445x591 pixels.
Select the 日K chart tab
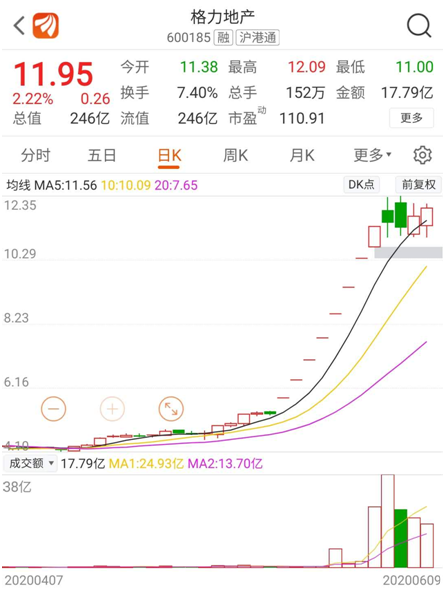point(169,156)
